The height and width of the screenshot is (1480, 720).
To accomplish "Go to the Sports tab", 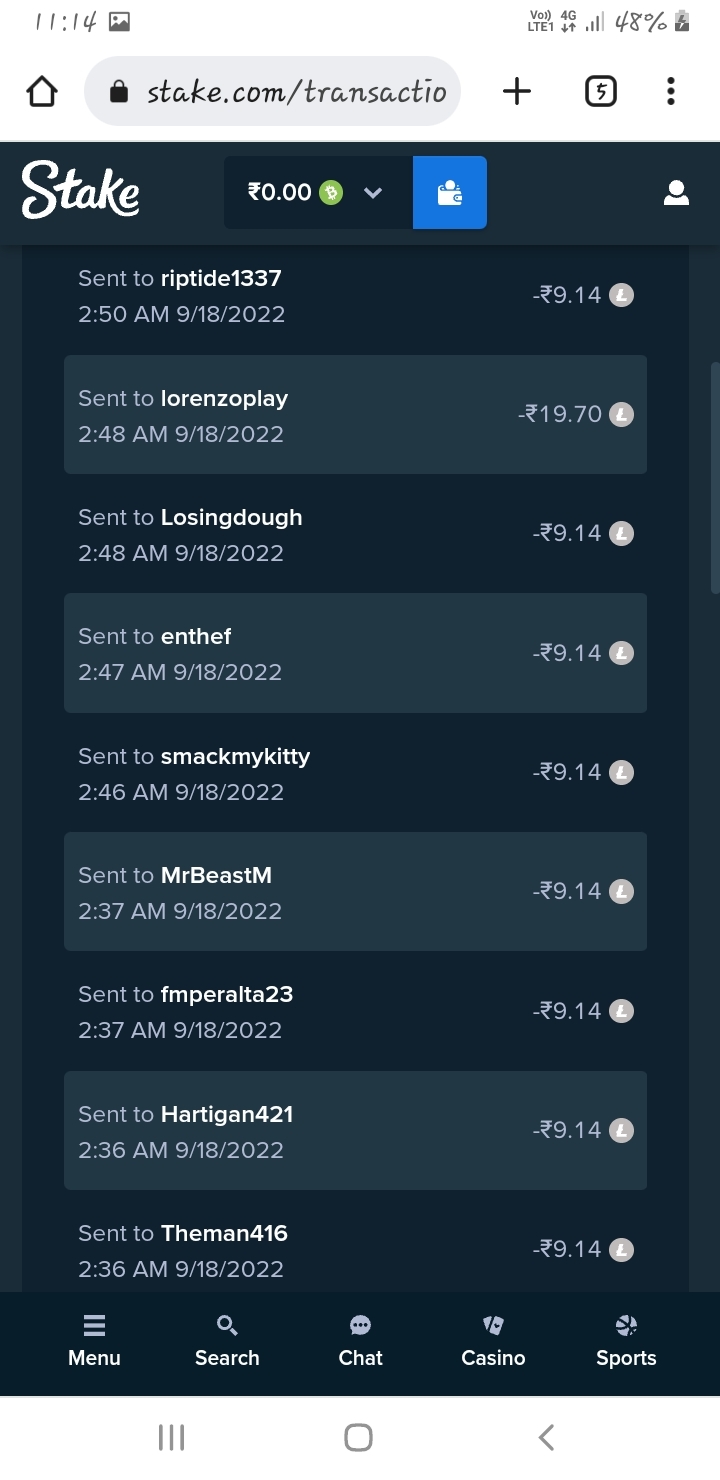I will [x=626, y=1341].
